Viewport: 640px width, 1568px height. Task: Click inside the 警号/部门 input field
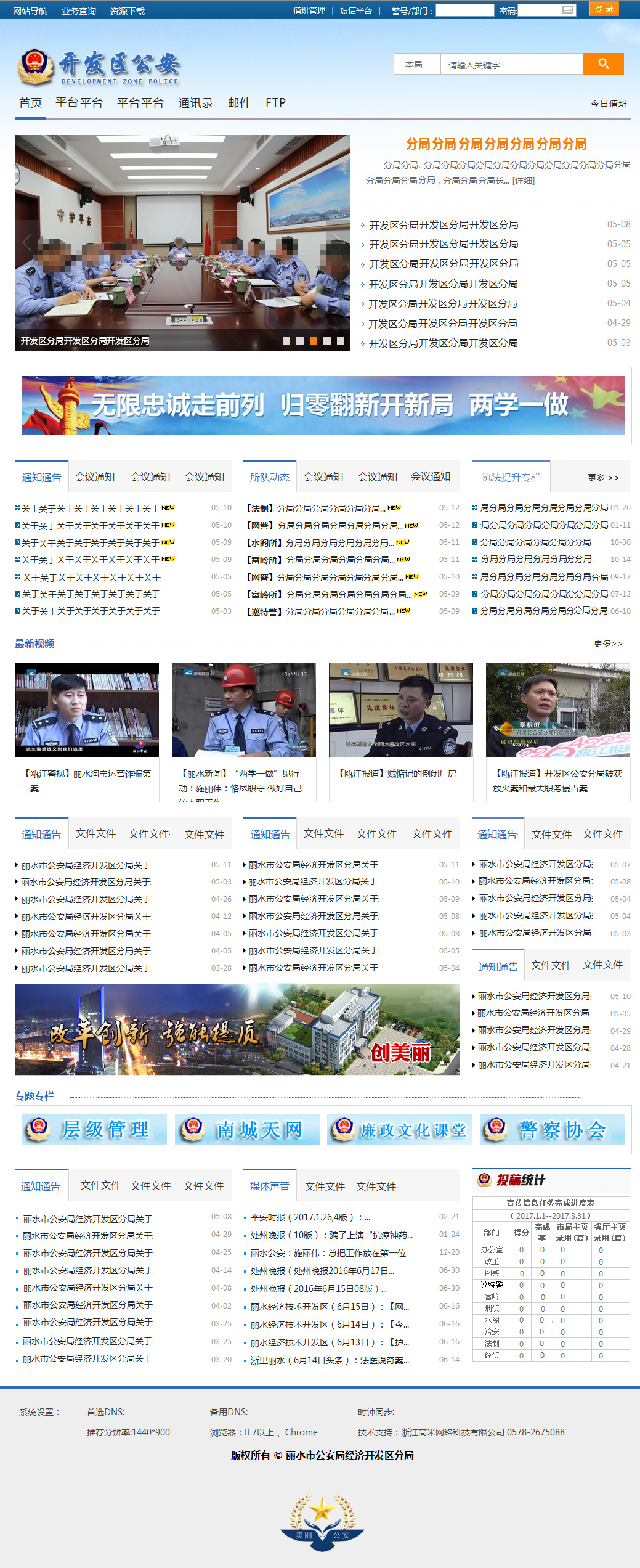coord(466,10)
